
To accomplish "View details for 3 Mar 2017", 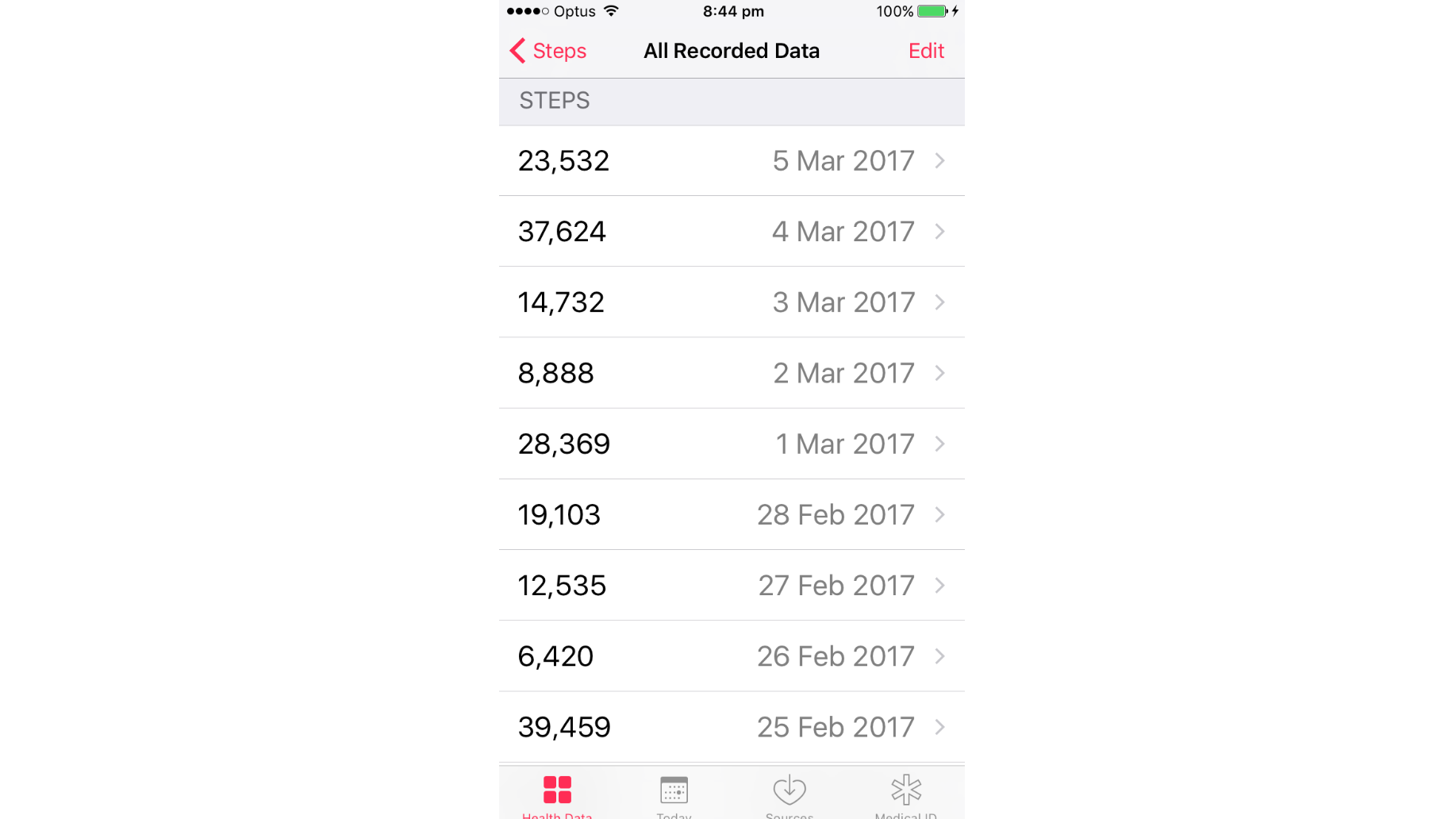I will click(731, 302).
